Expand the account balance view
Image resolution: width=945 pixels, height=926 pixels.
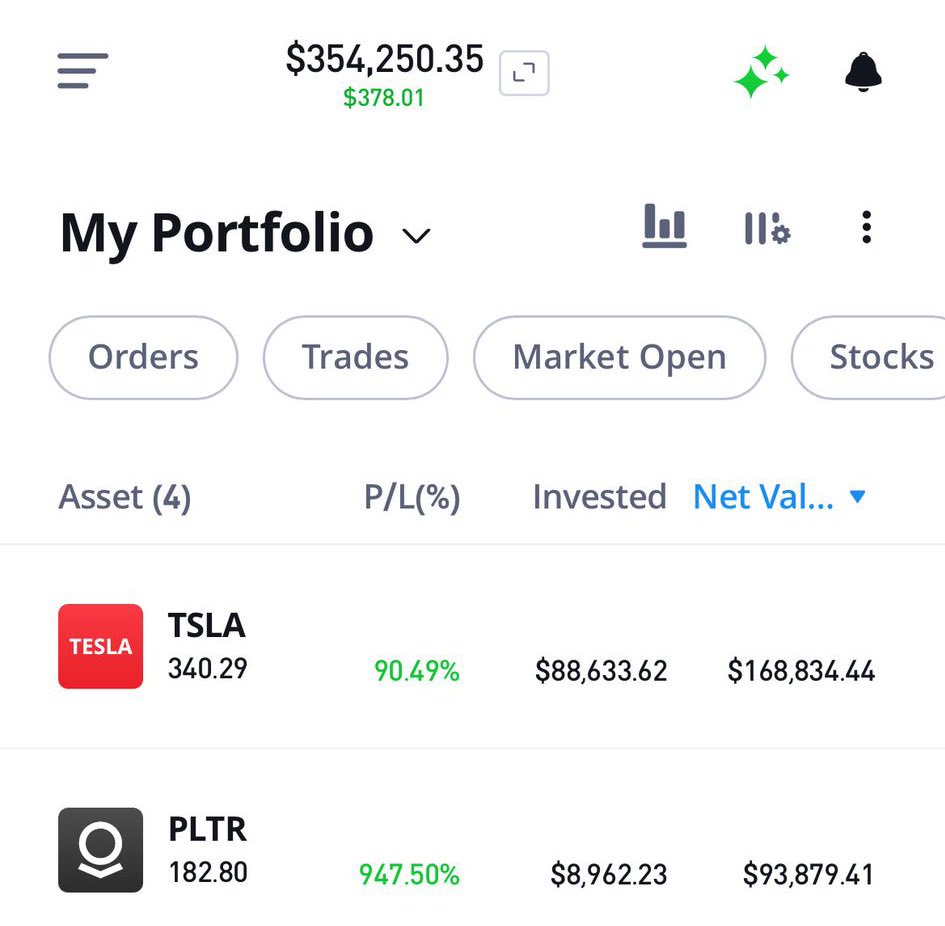click(x=524, y=73)
